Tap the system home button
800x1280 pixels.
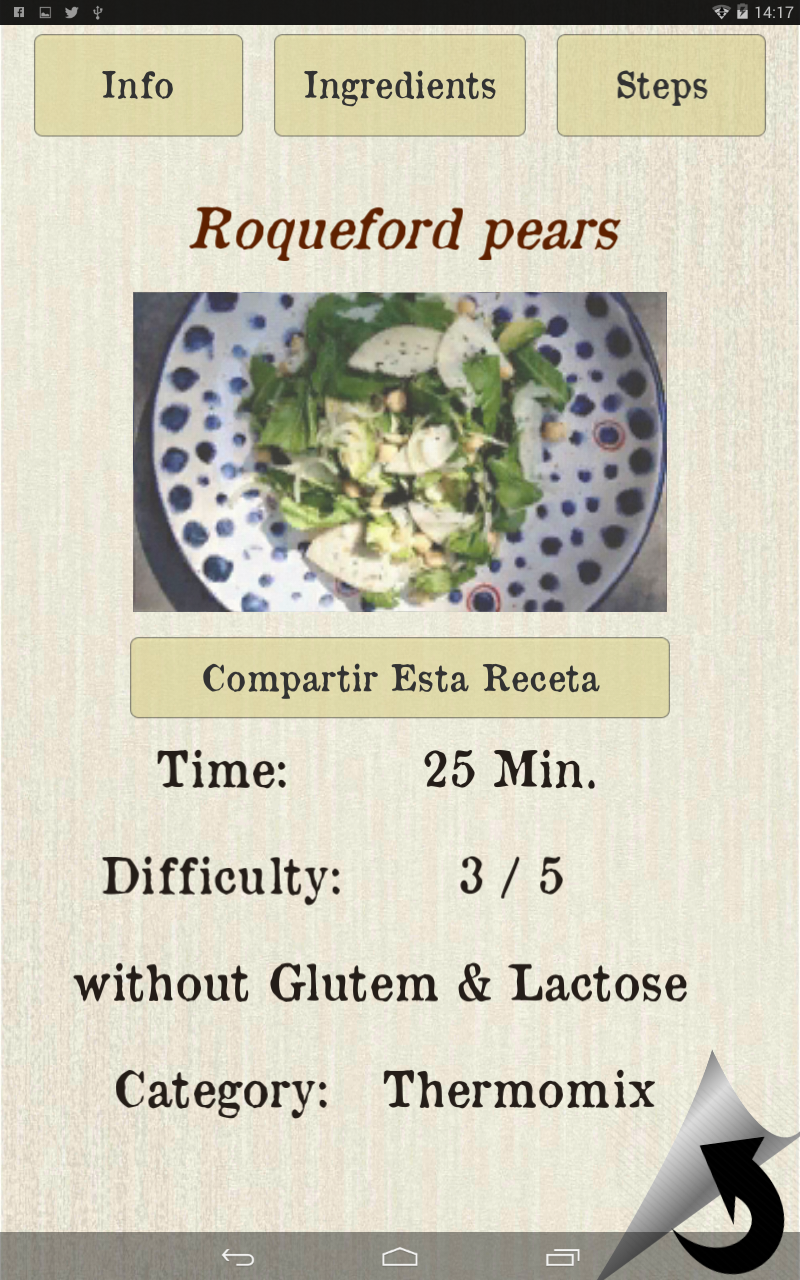point(400,1257)
